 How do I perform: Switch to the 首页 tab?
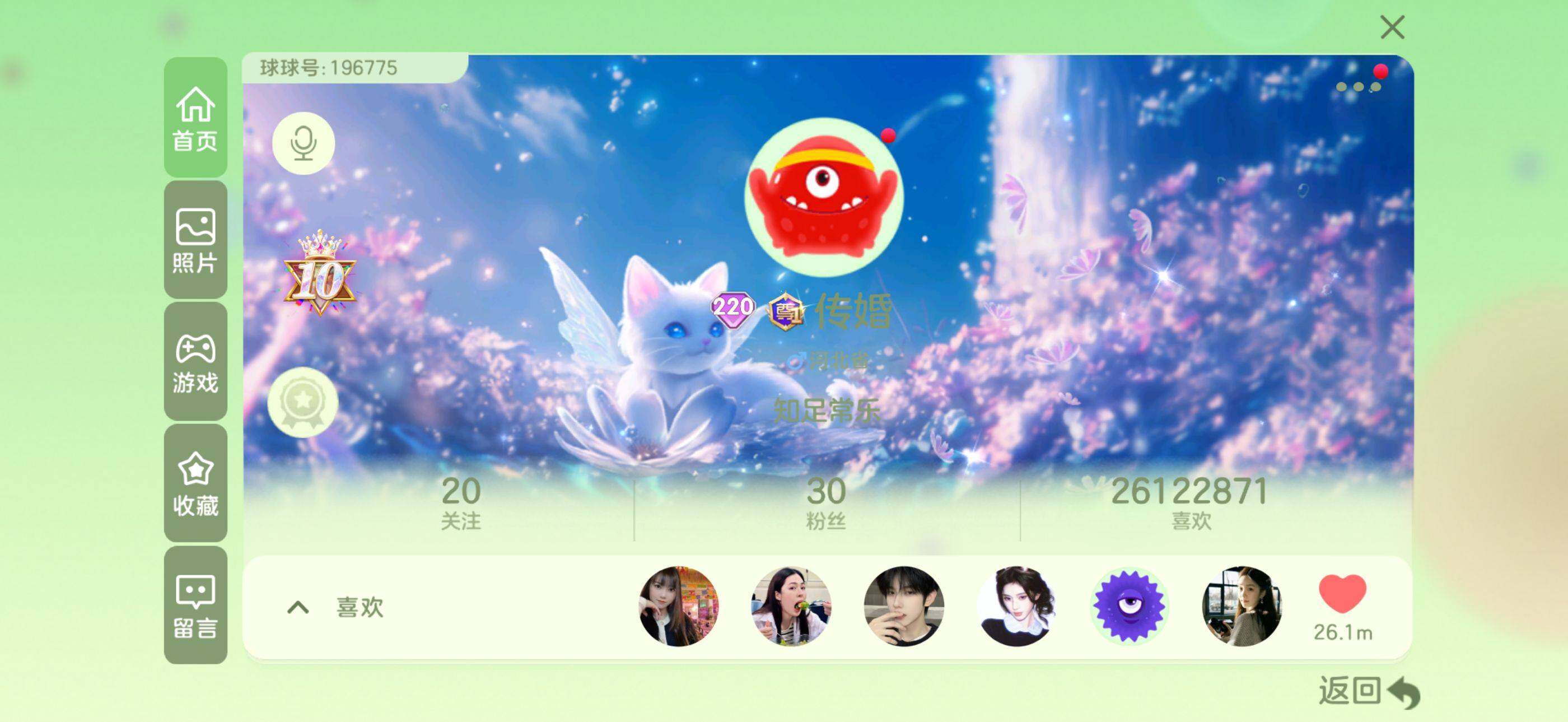[195, 118]
